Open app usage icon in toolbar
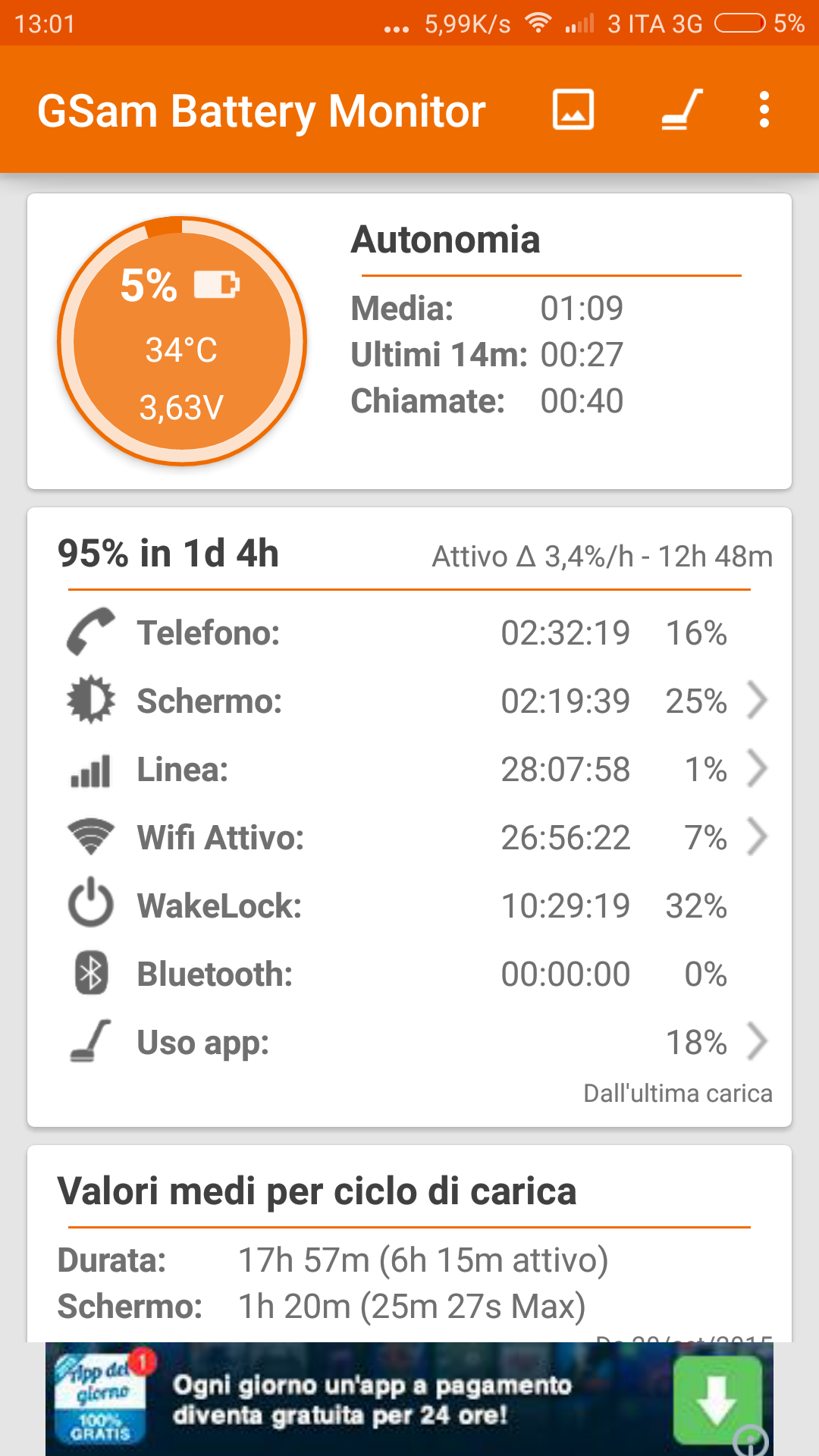Viewport: 819px width, 1456px height. coord(682,110)
